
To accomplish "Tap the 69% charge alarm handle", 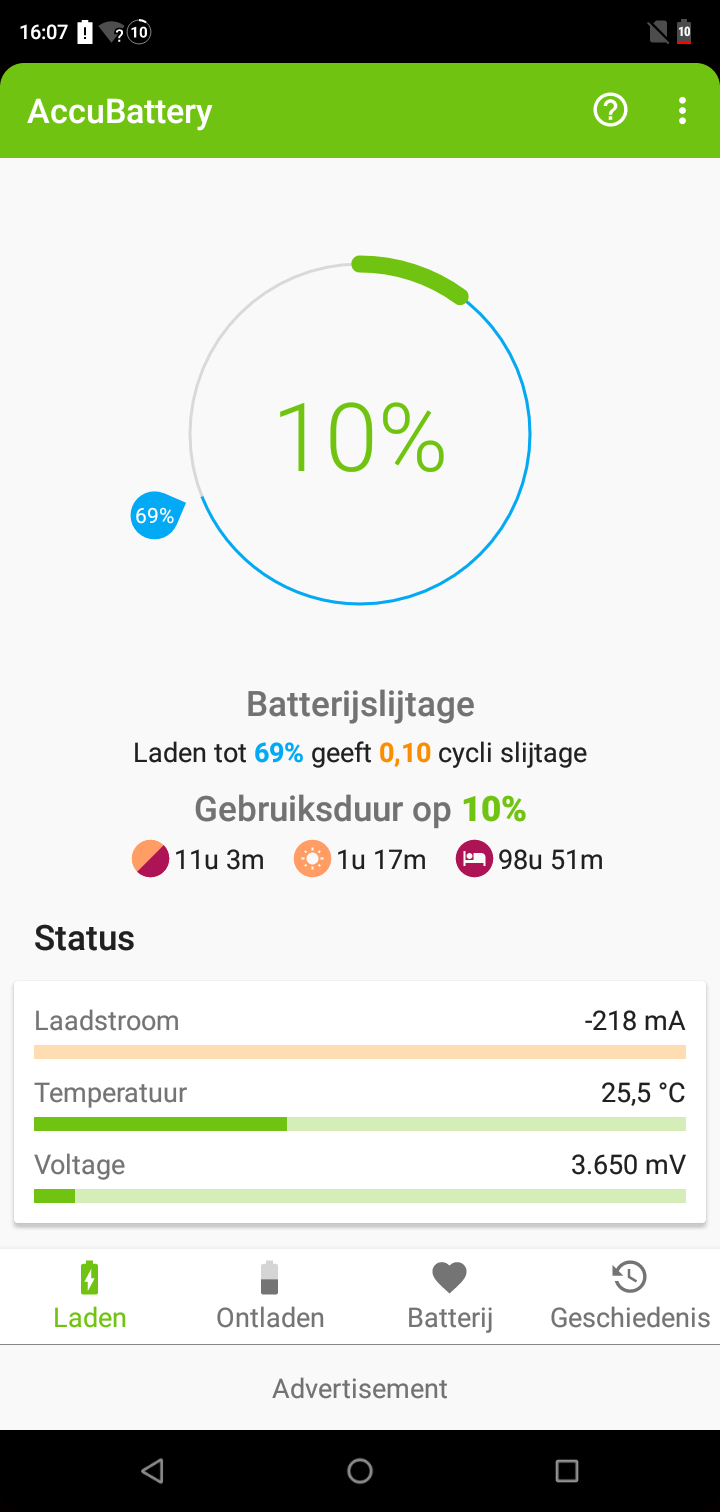I will (156, 516).
